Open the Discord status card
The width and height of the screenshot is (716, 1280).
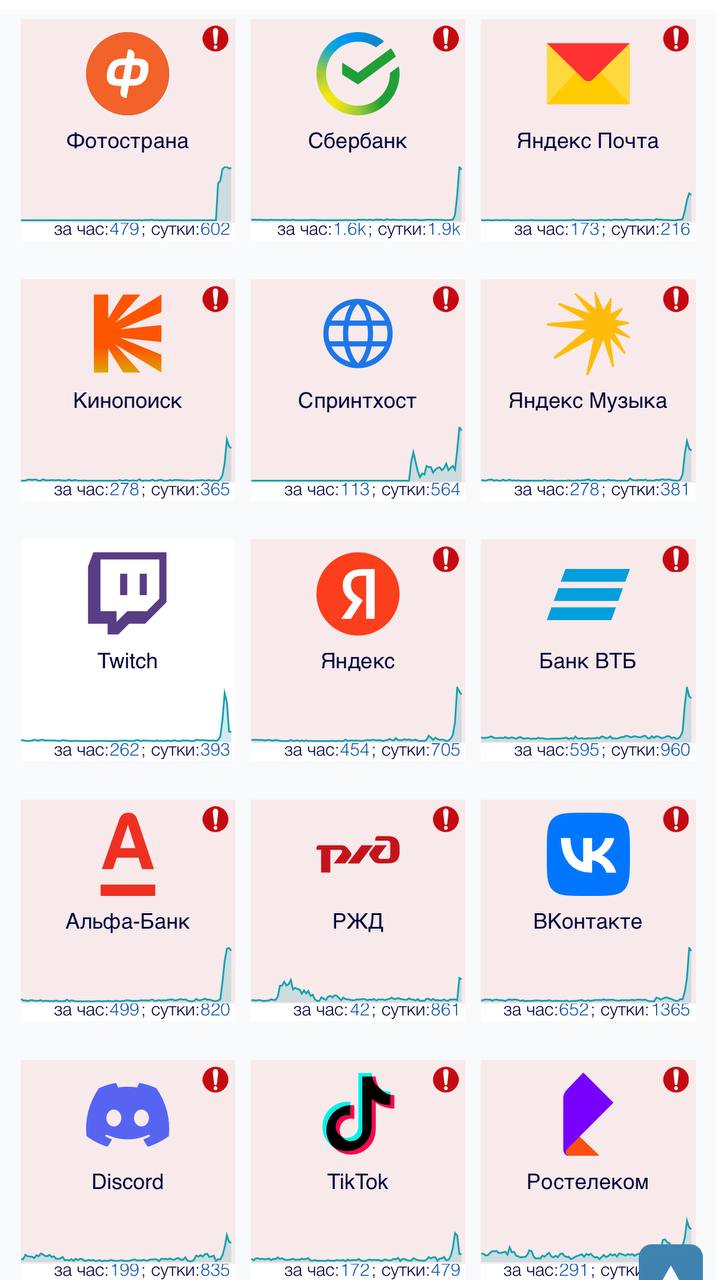pyautogui.click(x=127, y=1170)
